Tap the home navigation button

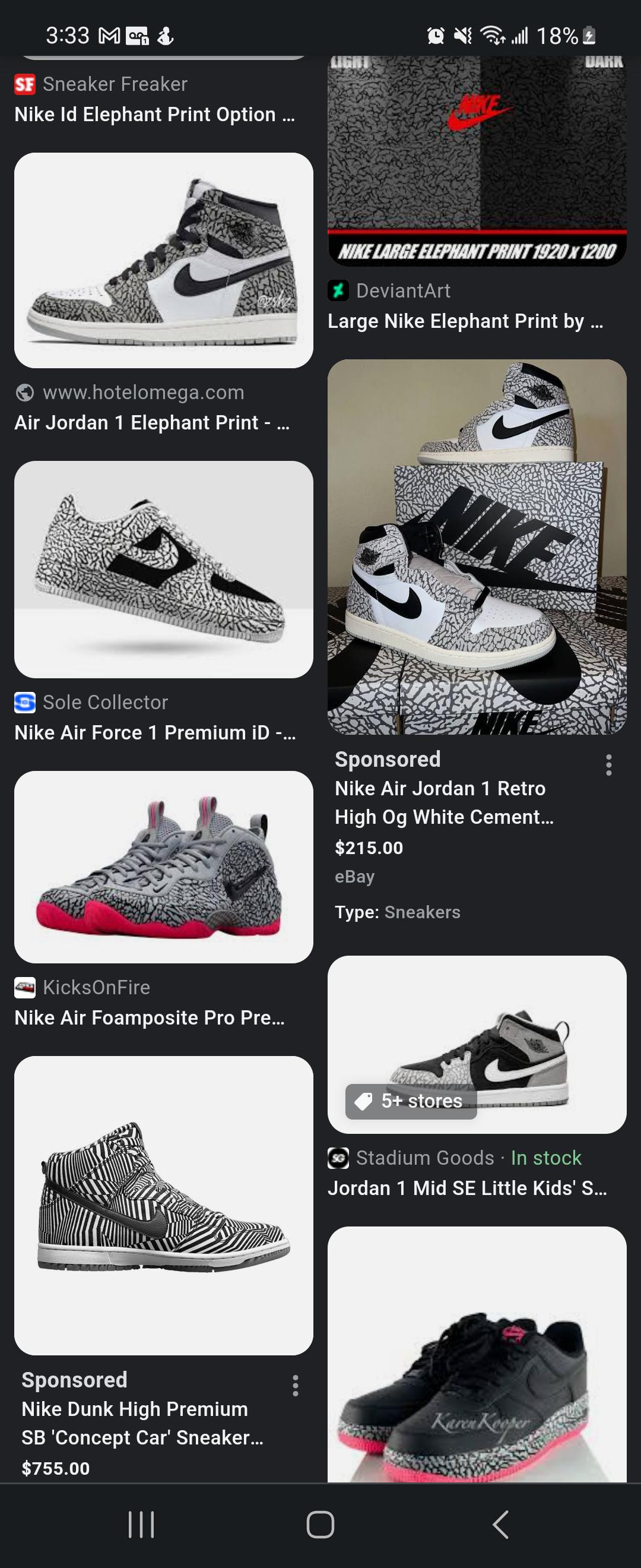[320, 1525]
